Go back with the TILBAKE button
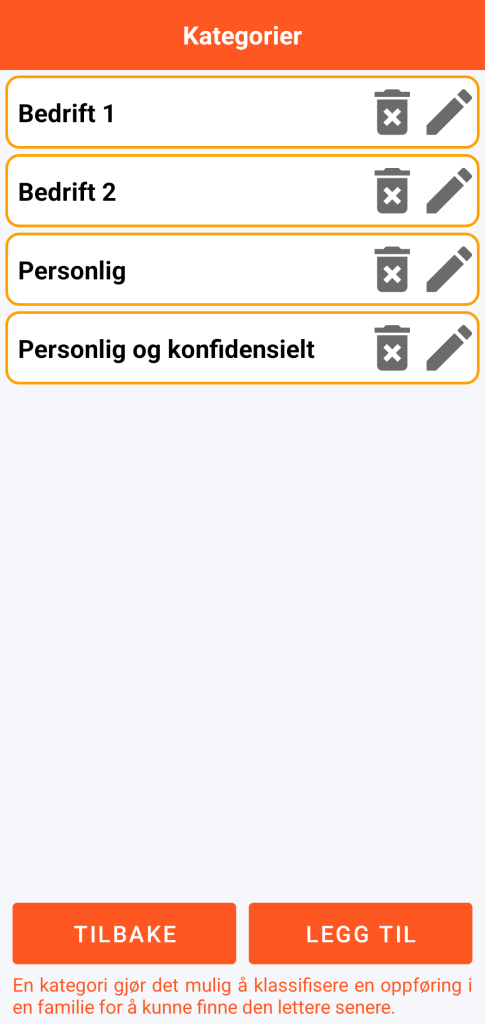 [125, 933]
